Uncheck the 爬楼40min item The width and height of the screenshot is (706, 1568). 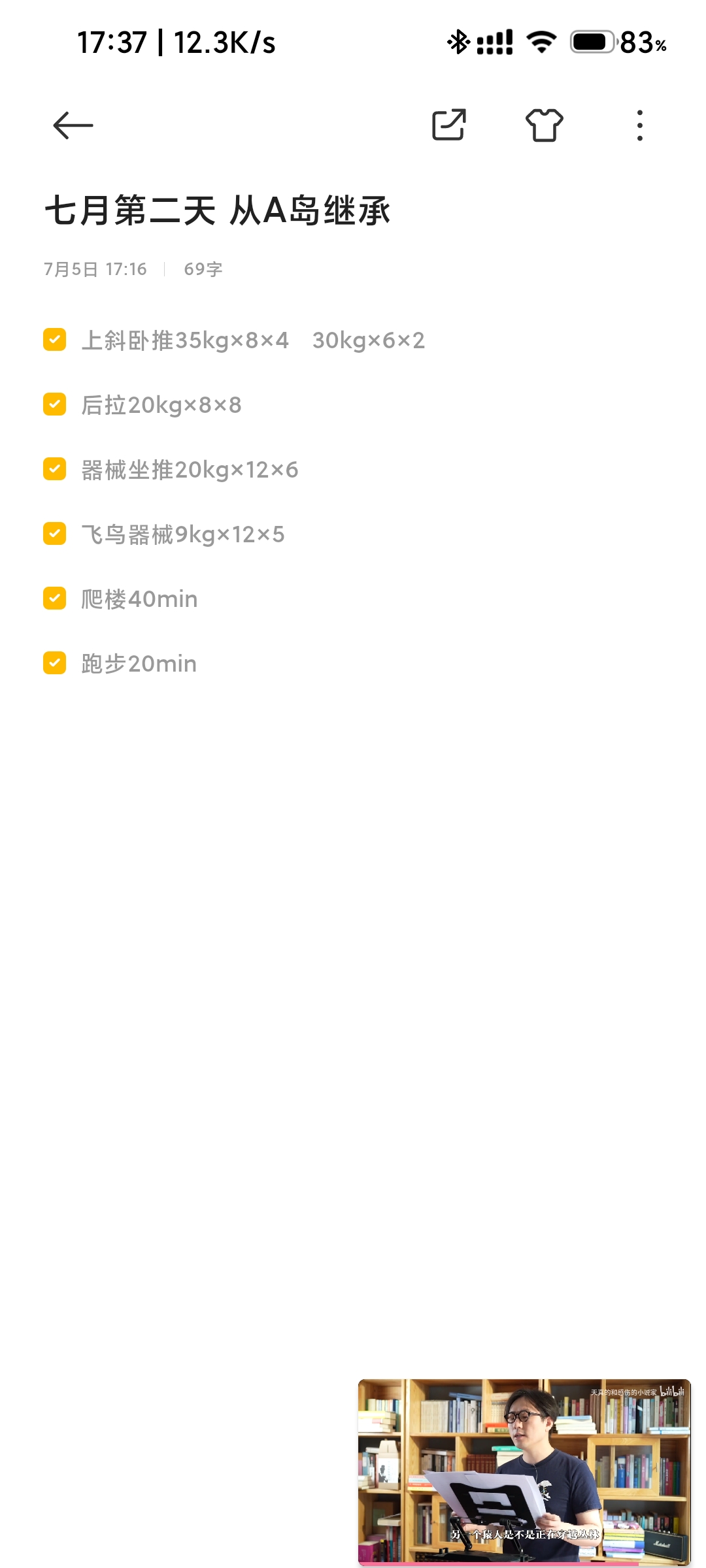(55, 598)
